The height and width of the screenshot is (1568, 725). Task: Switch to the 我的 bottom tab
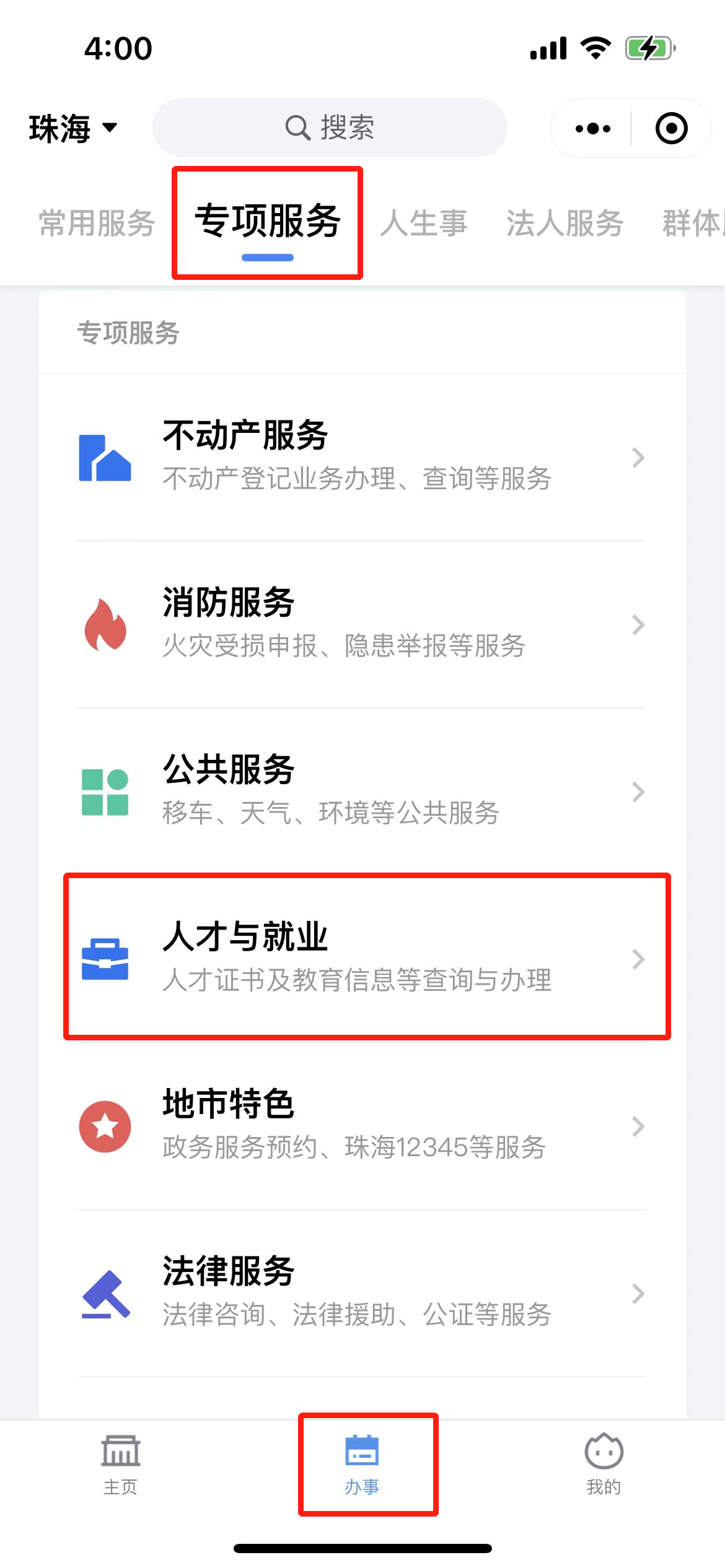(604, 1464)
